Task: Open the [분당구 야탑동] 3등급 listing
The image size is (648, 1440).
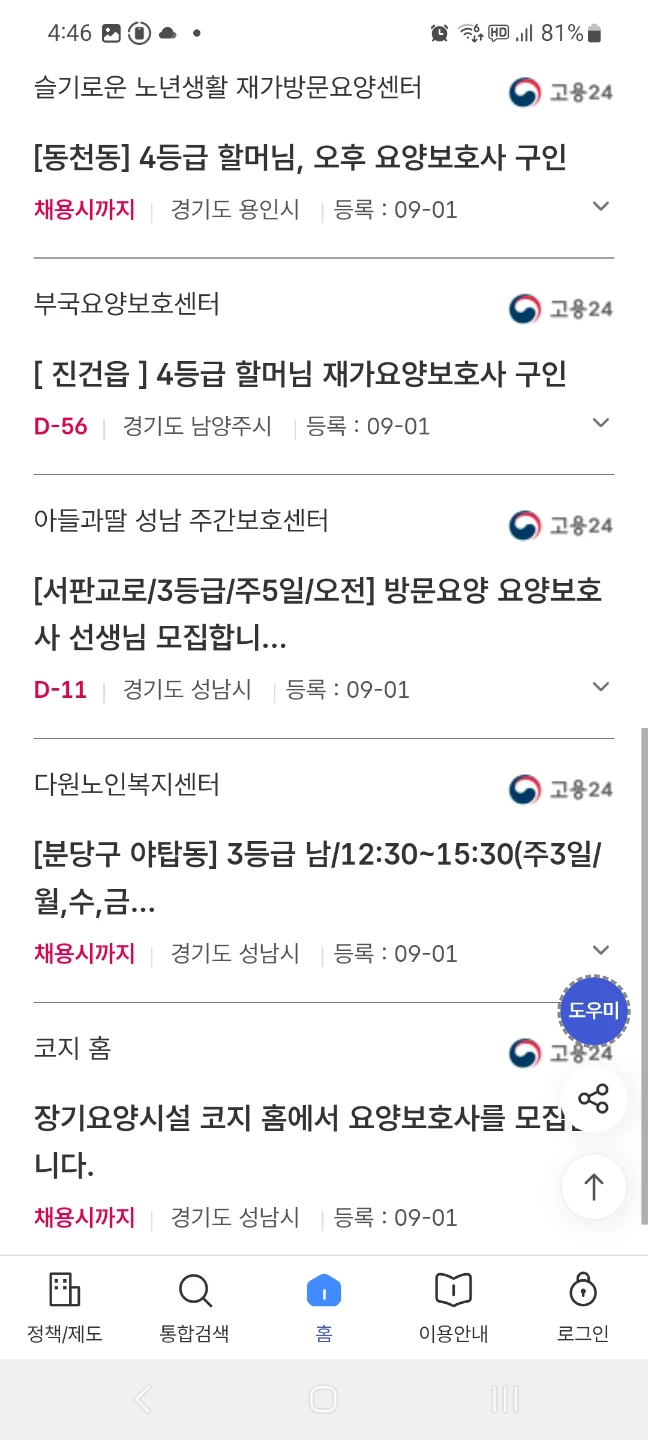Action: tap(318, 878)
